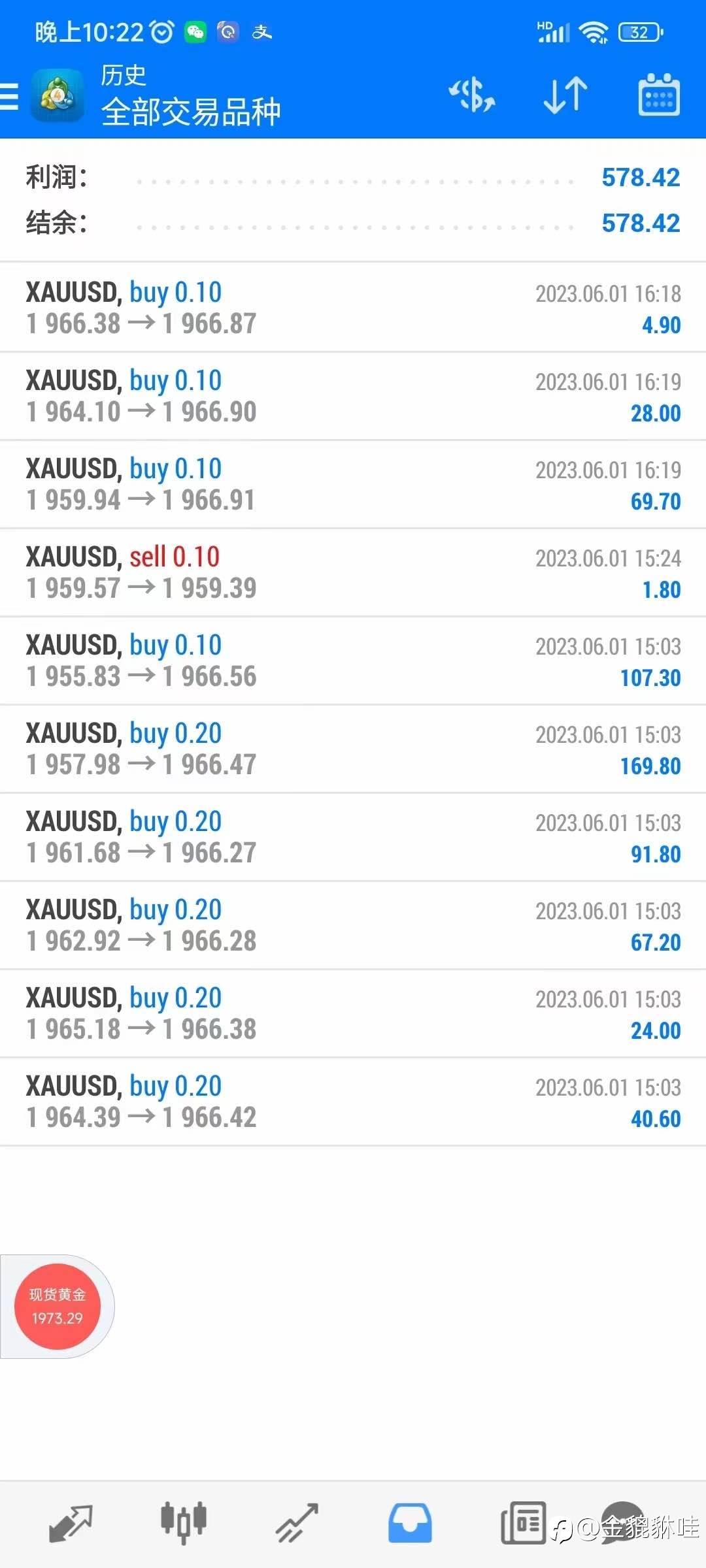Open the trade with profit 107.30
This screenshot has width=706, height=1568.
click(x=353, y=661)
